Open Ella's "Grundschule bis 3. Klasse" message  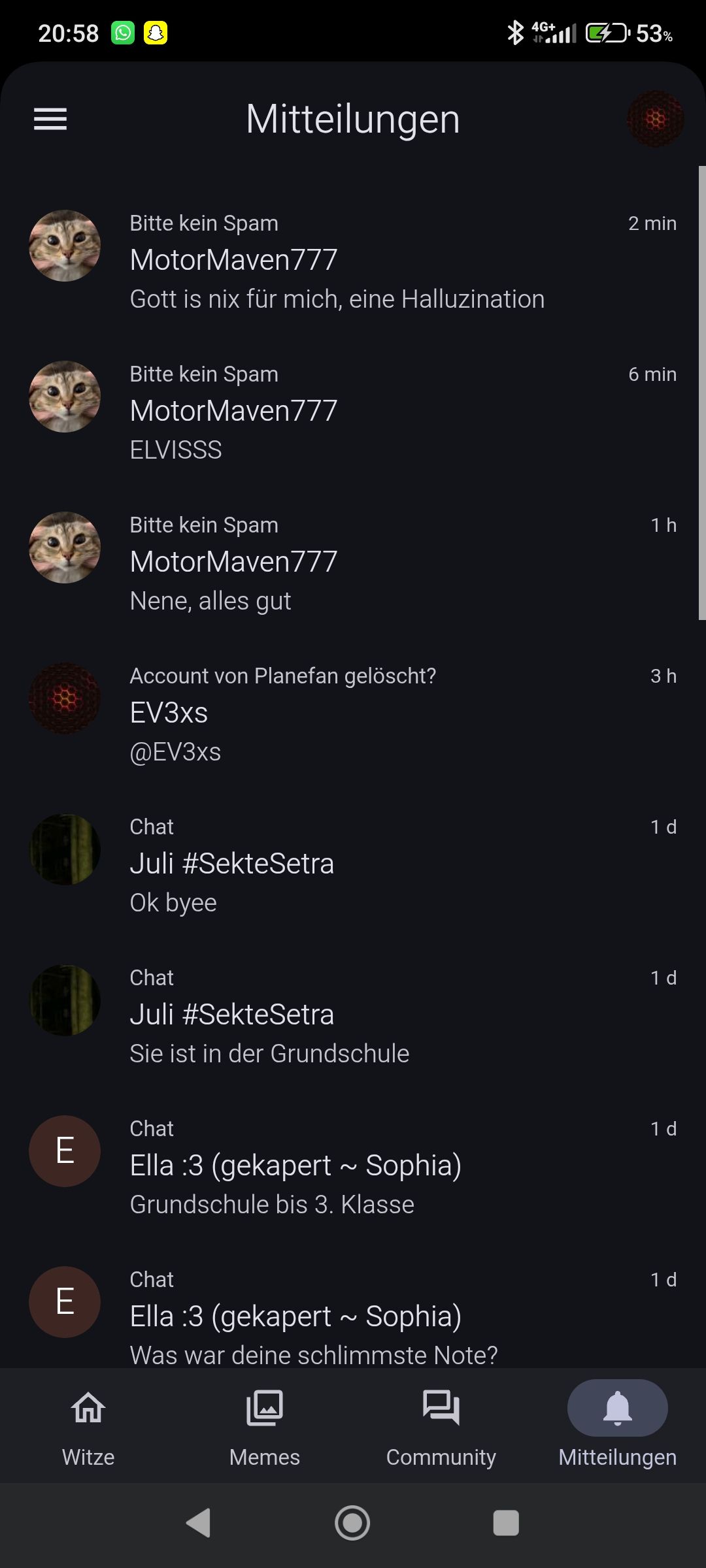(x=353, y=1166)
